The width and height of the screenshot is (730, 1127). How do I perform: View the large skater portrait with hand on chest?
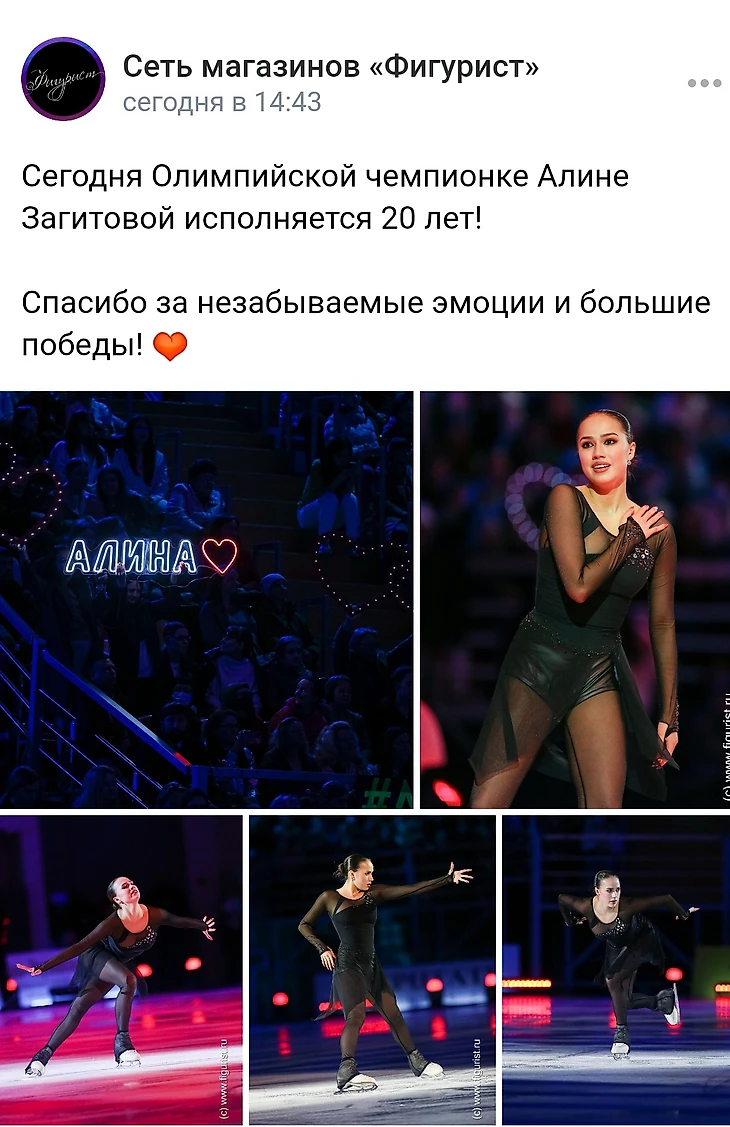(x=575, y=599)
